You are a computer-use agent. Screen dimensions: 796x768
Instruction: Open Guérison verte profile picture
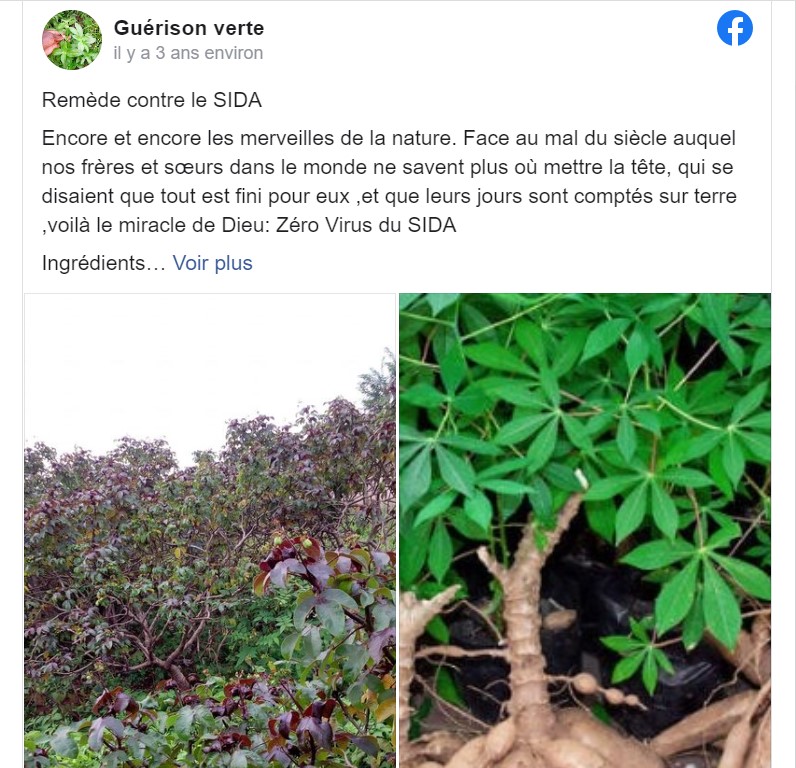[72, 40]
